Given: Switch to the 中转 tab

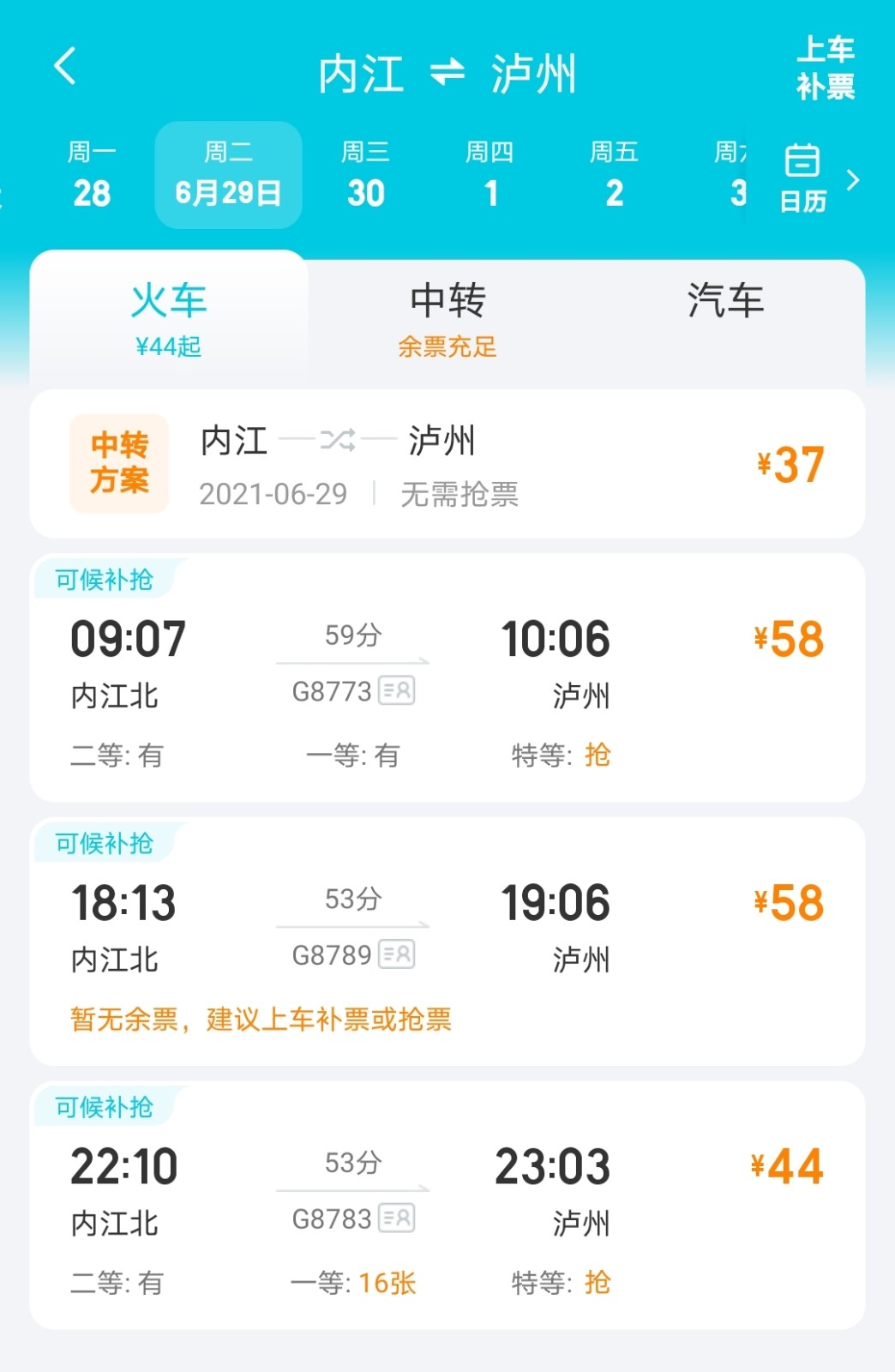Looking at the screenshot, I should point(447,319).
